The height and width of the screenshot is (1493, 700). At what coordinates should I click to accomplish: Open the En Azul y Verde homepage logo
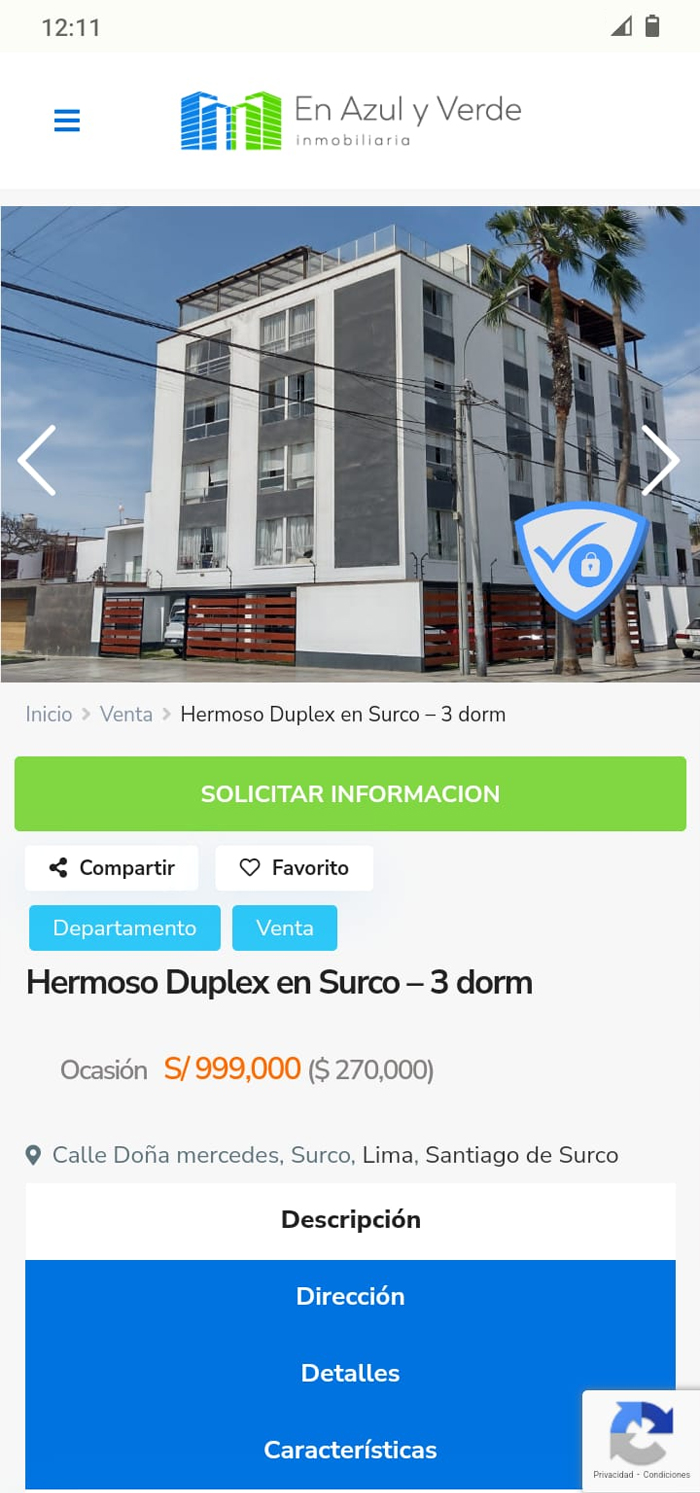pos(351,121)
